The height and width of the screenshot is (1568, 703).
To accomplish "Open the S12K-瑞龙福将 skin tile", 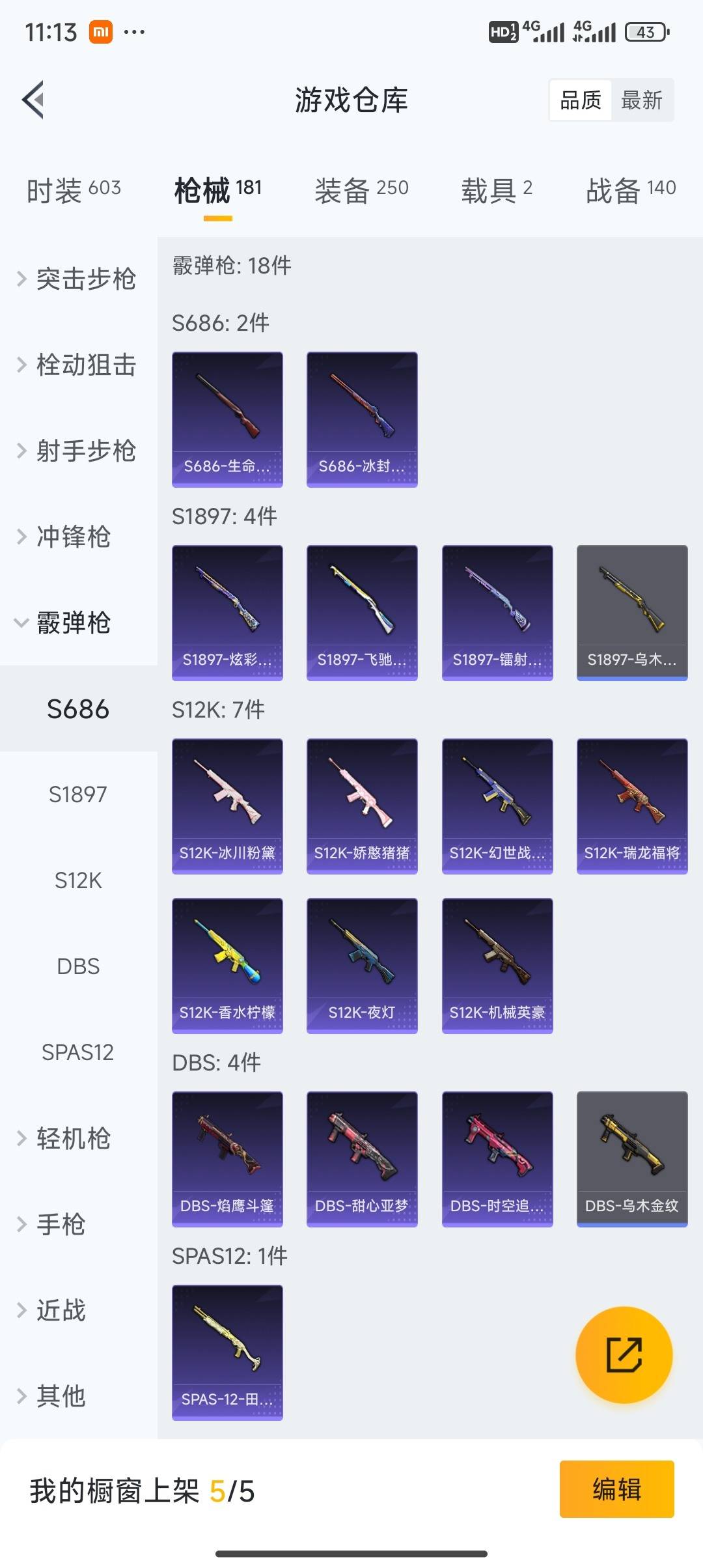I will (632, 805).
